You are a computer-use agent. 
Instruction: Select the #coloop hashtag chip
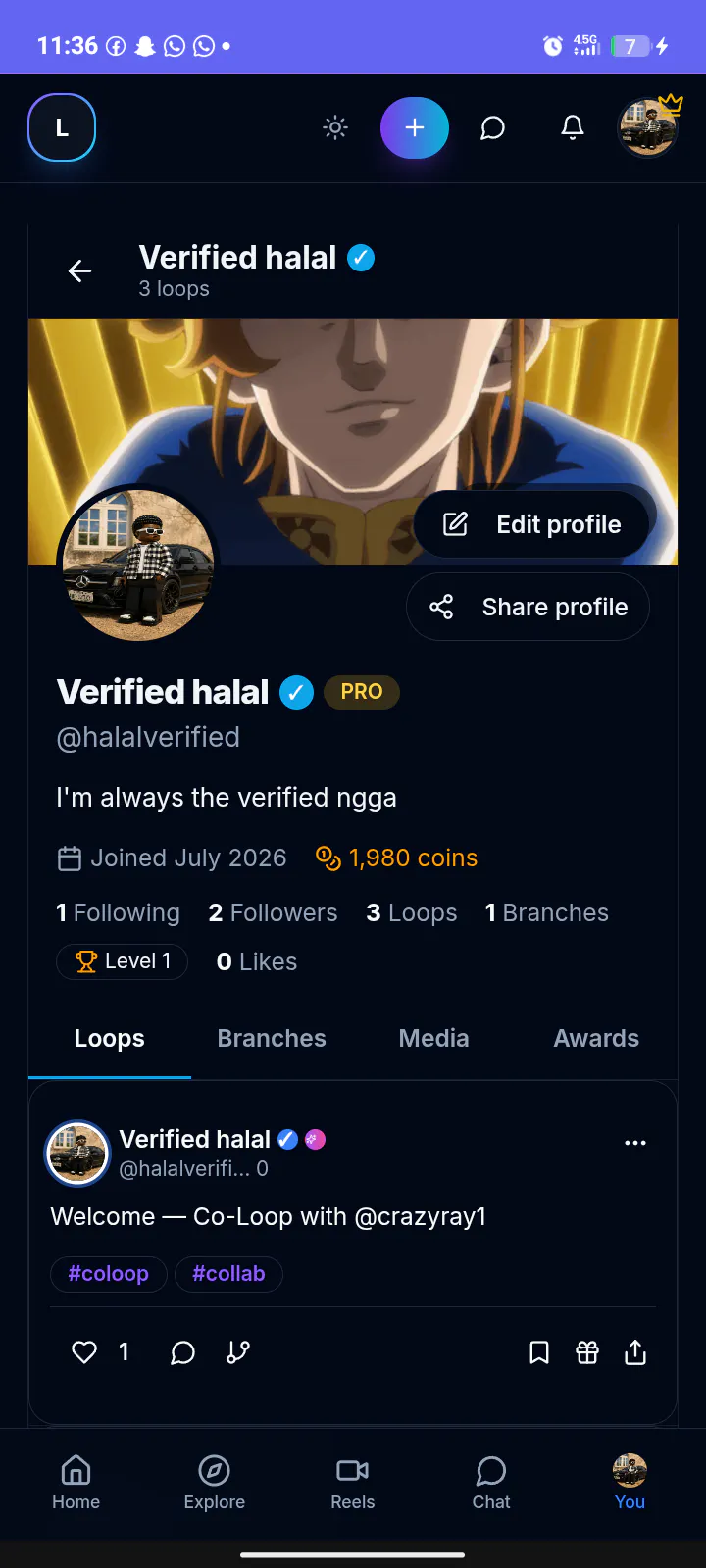[x=108, y=1273]
